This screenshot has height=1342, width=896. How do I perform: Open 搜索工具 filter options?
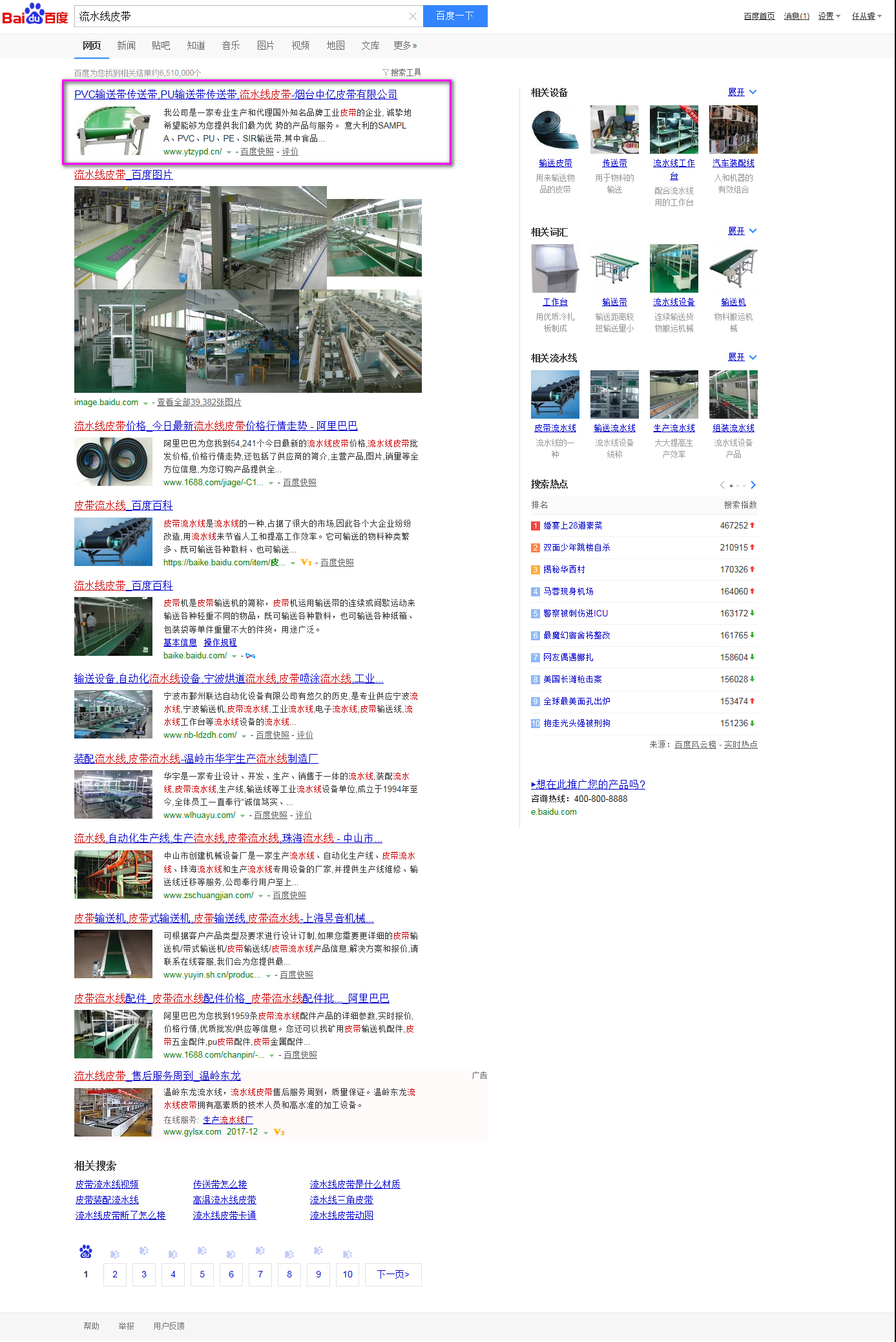402,72
